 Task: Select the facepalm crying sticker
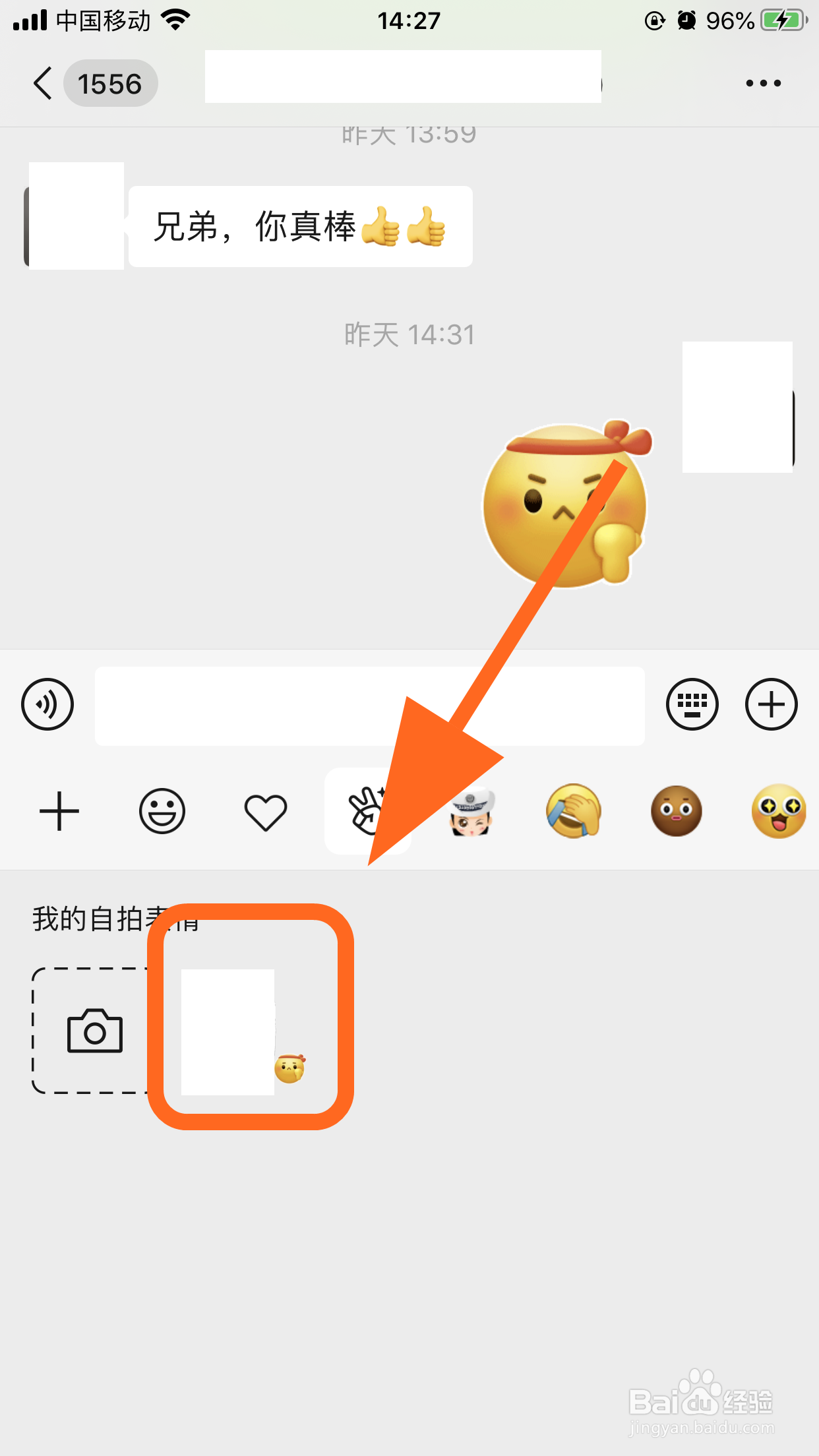click(x=572, y=811)
